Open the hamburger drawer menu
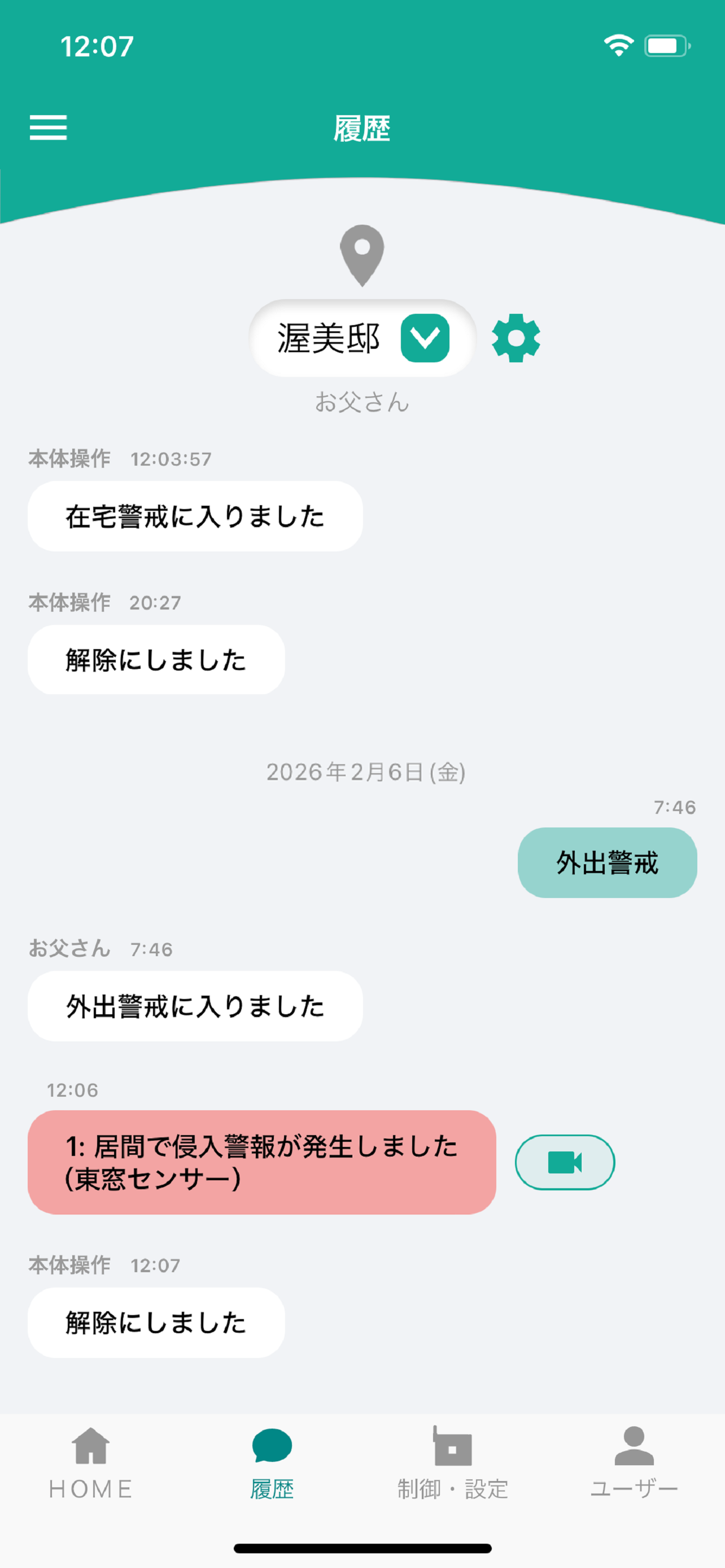This screenshot has width=725, height=1568. click(48, 127)
